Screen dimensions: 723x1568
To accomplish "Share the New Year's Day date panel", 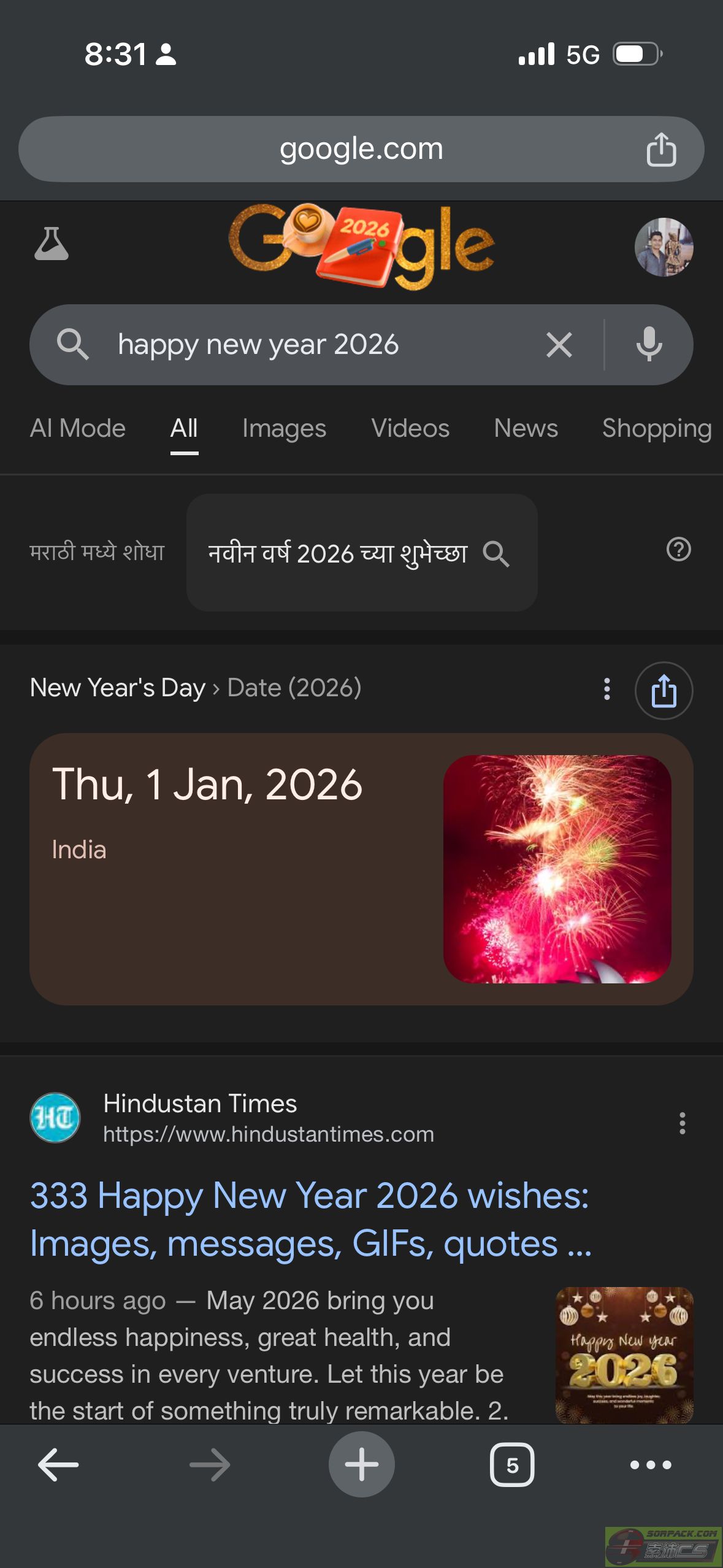I will coord(664,690).
